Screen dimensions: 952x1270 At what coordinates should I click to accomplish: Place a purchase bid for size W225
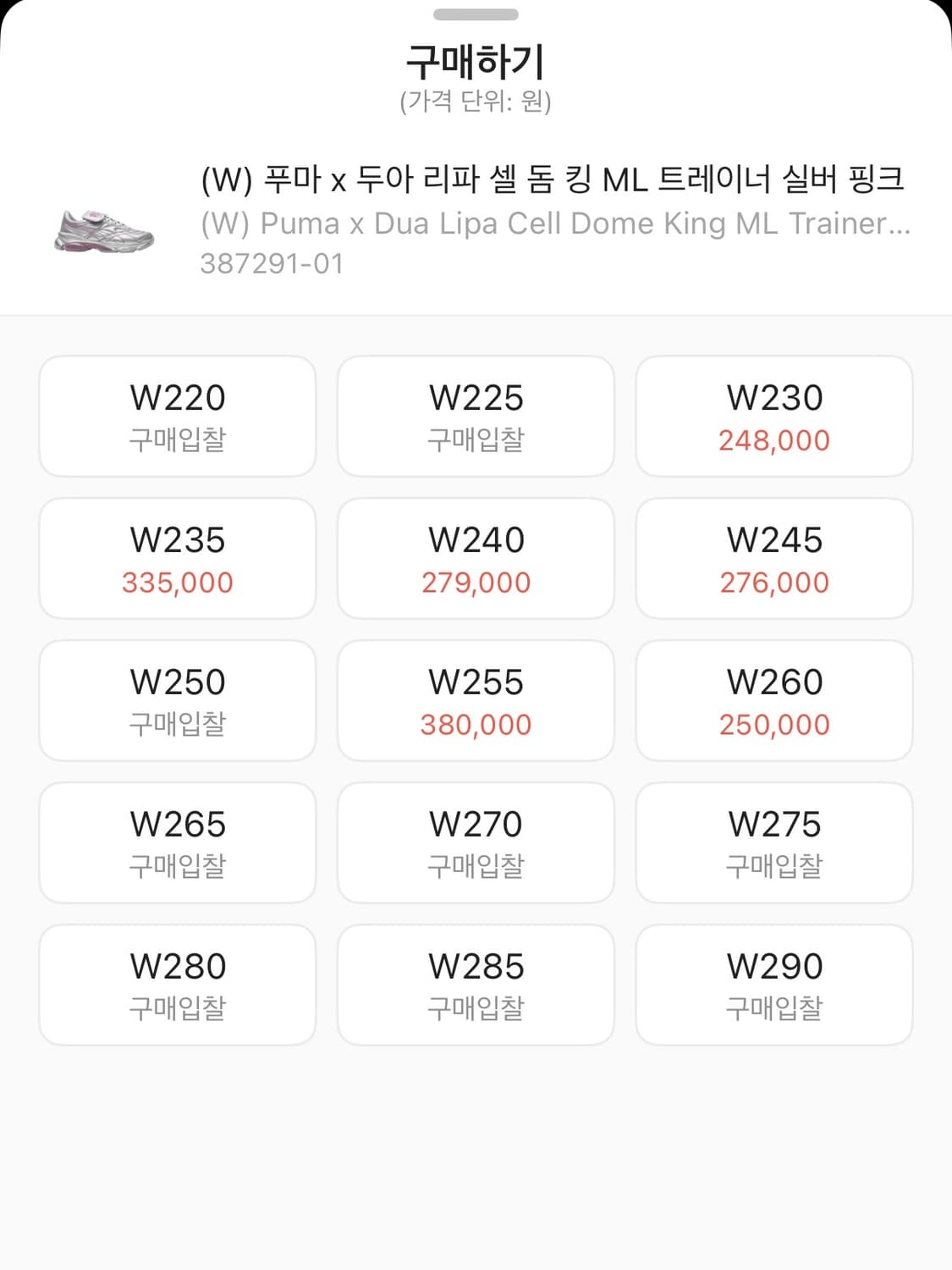476,416
